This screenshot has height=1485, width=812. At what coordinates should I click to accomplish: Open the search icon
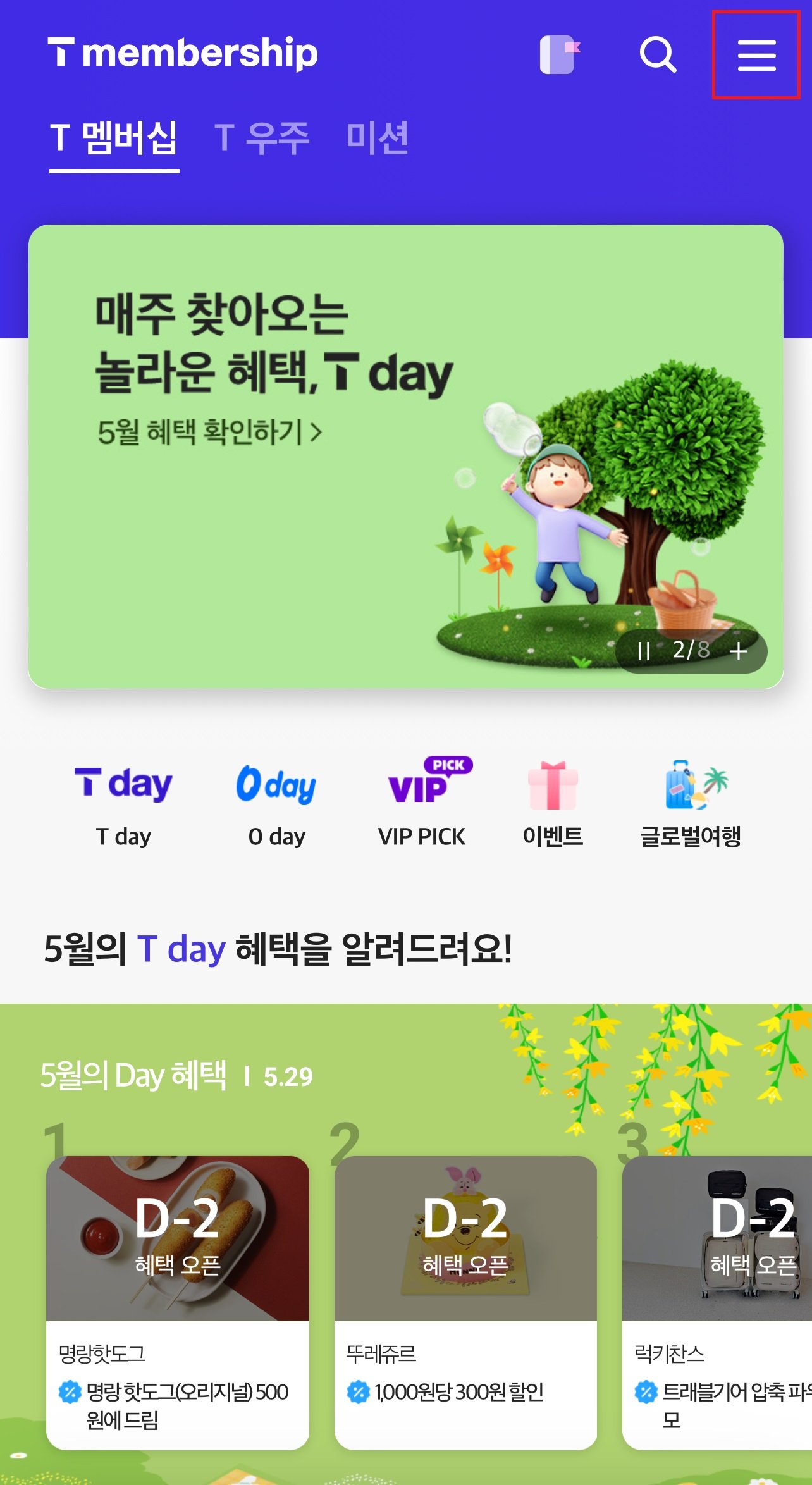[x=658, y=55]
